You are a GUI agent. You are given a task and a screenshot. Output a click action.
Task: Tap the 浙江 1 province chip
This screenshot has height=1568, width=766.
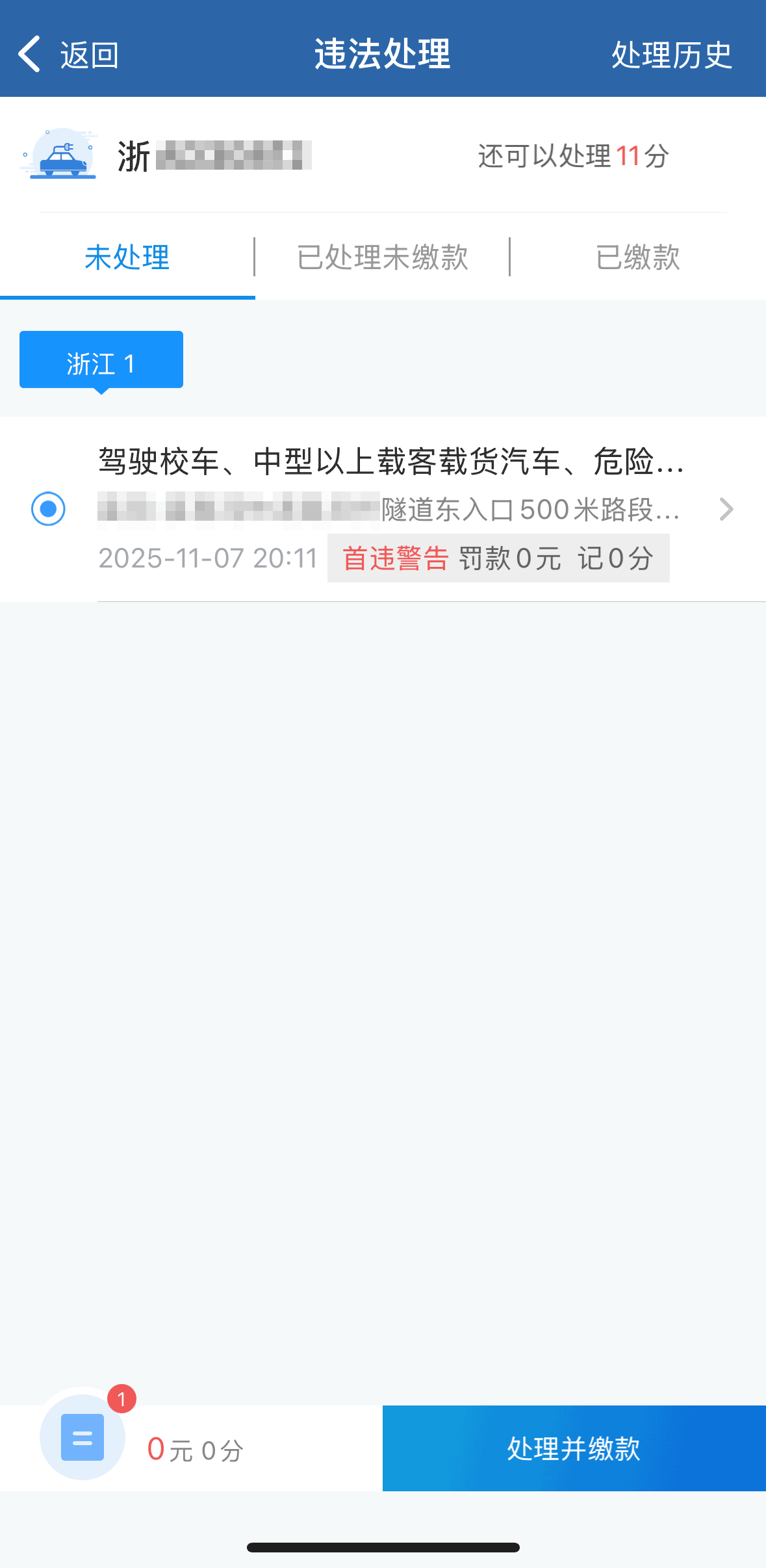pos(101,361)
